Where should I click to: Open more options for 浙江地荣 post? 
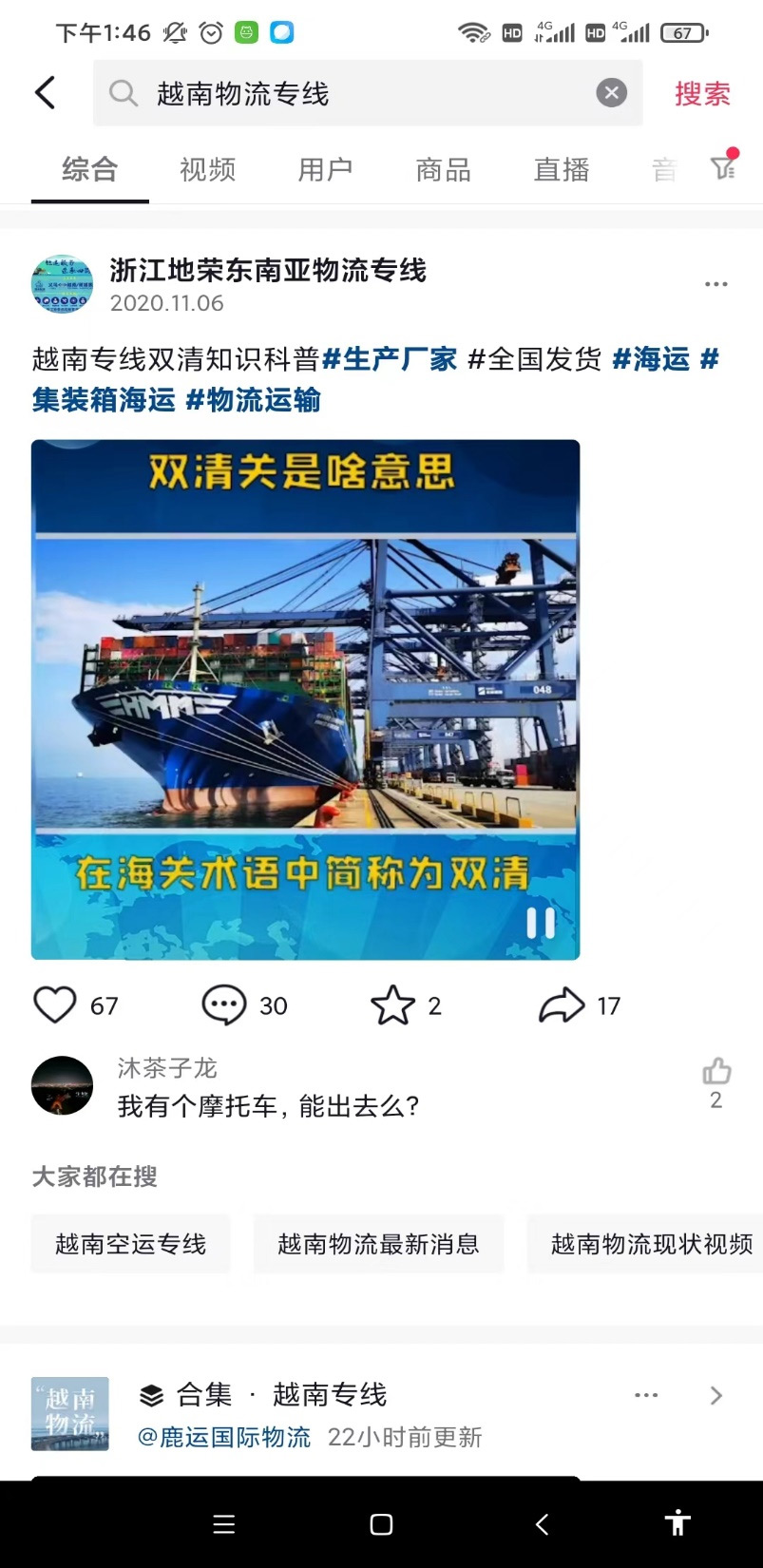pos(715,284)
